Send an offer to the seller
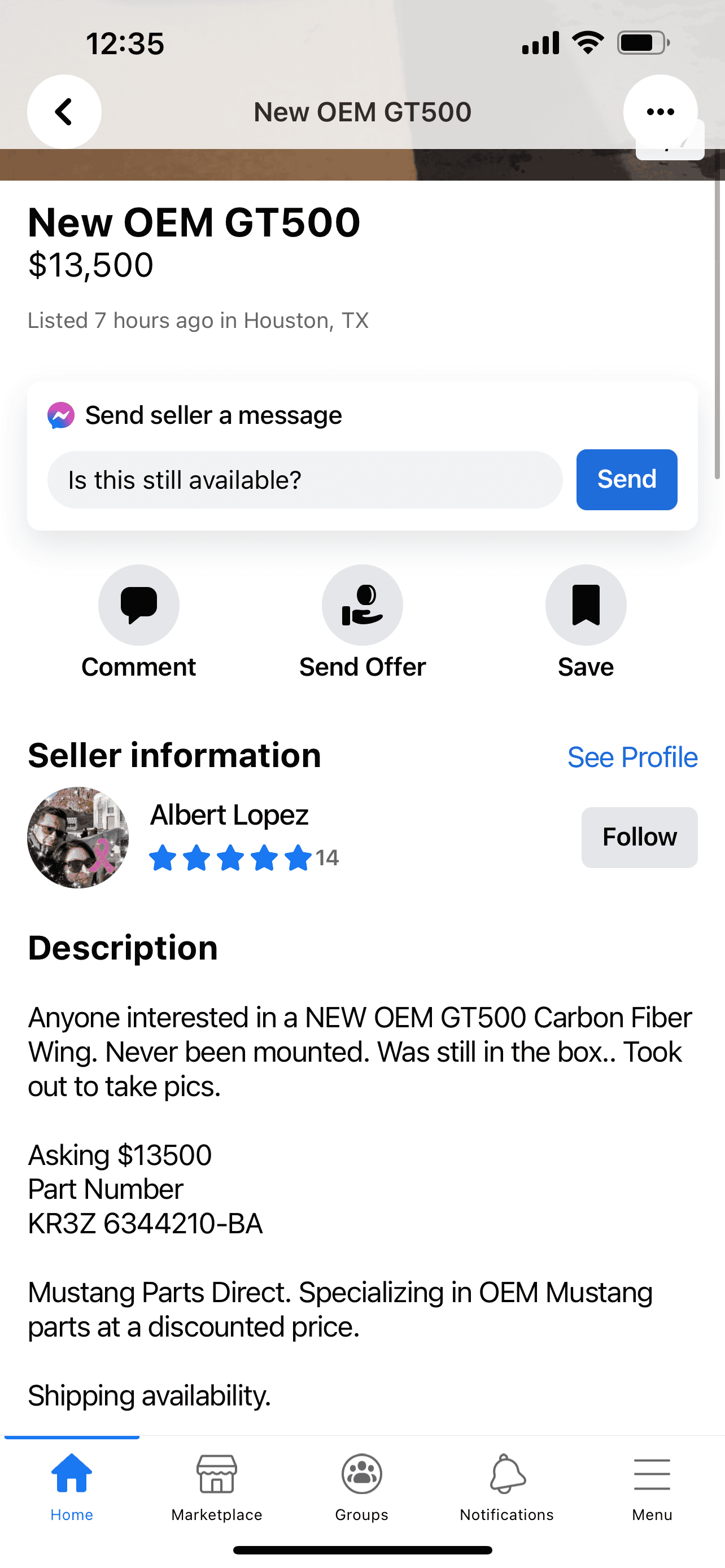 (x=362, y=622)
